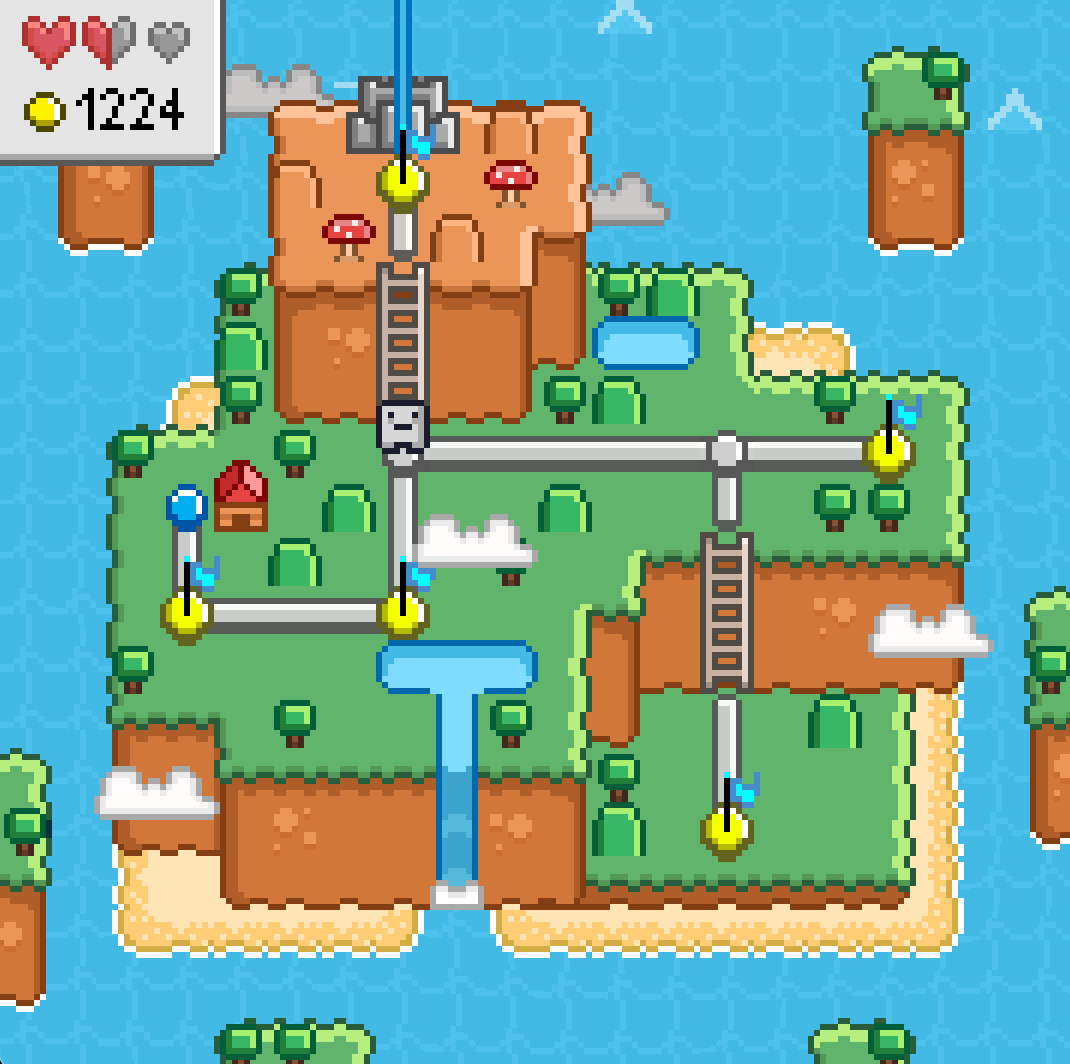Select the level flag beside the castle

tap(402, 180)
